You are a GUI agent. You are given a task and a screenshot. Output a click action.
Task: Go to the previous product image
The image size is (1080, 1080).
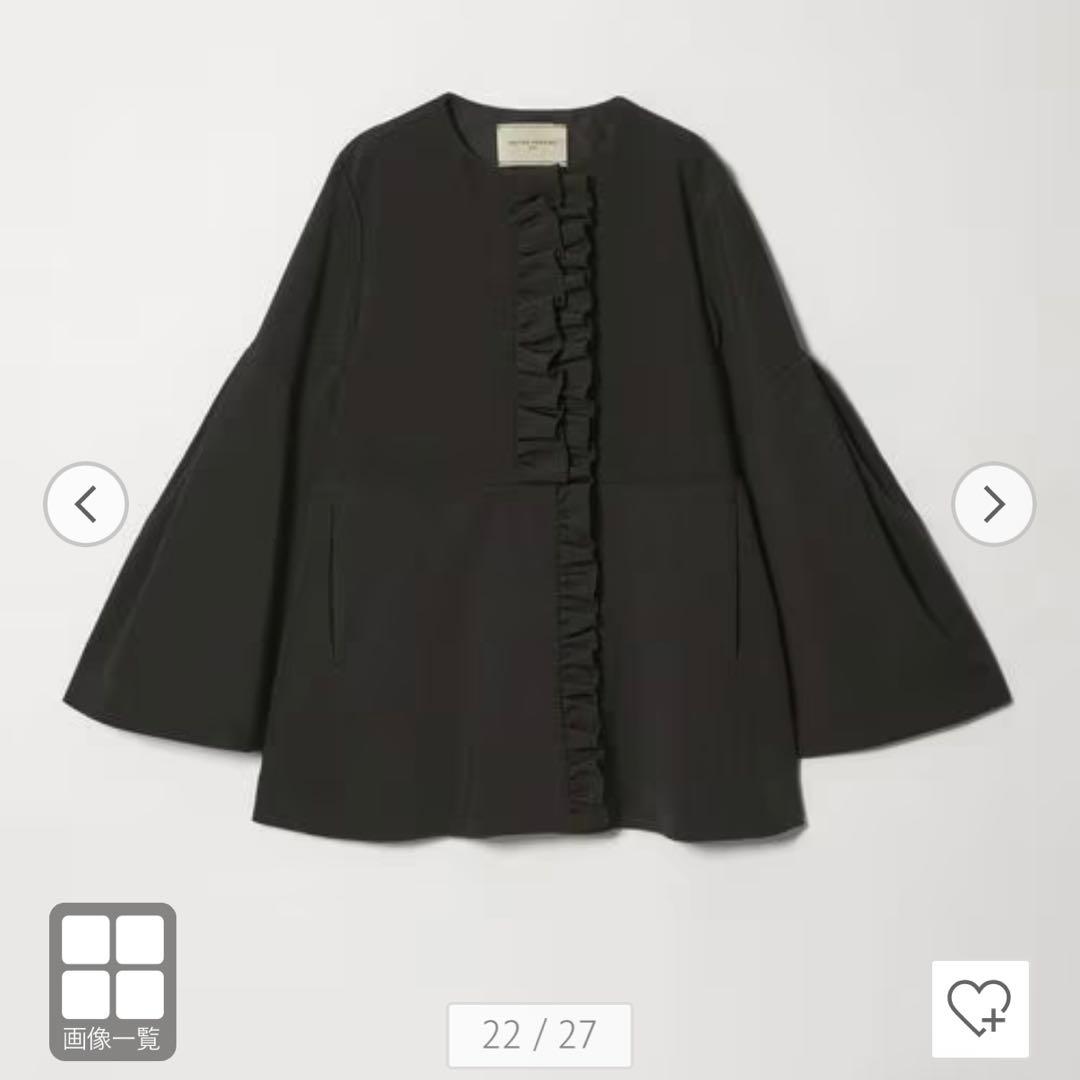[86, 504]
